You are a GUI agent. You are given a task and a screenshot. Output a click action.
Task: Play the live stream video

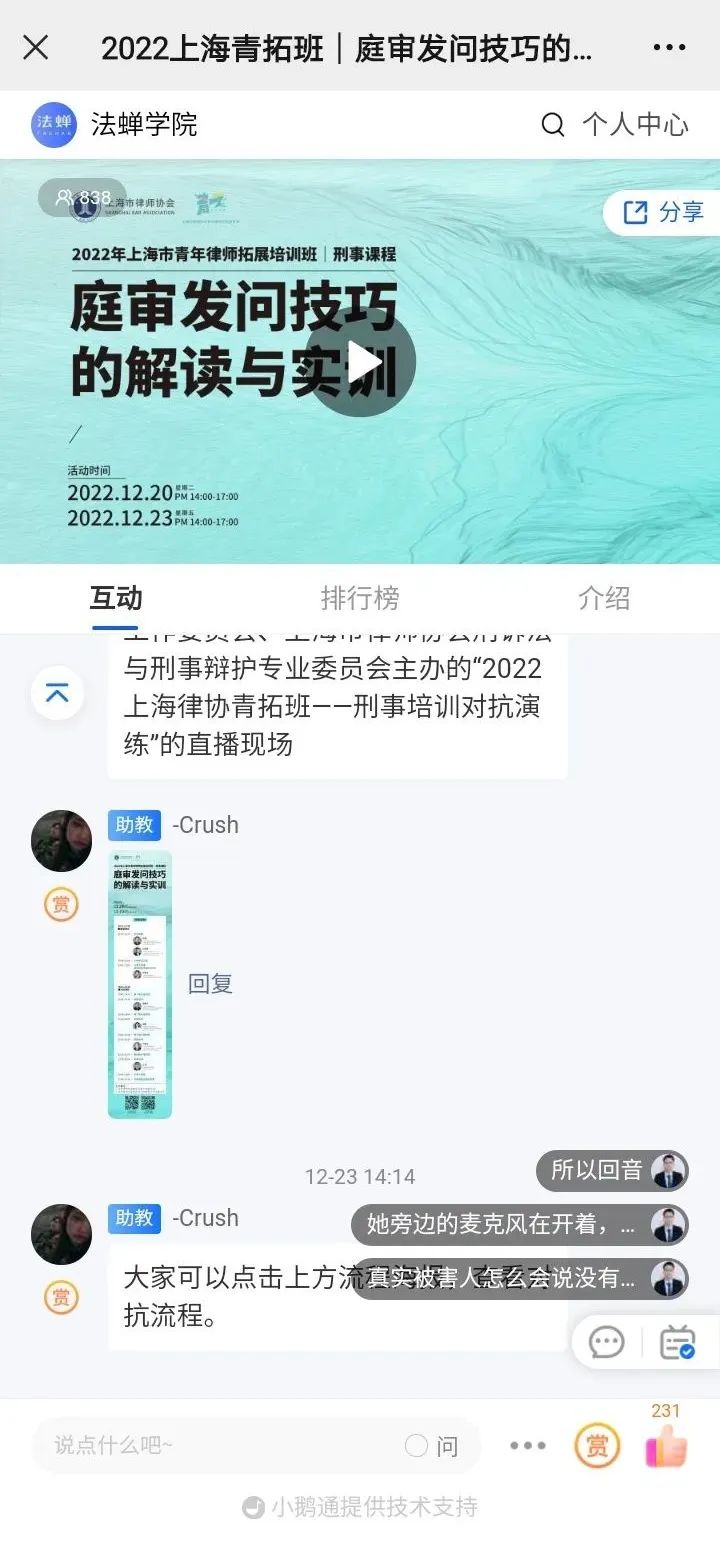pyautogui.click(x=361, y=362)
